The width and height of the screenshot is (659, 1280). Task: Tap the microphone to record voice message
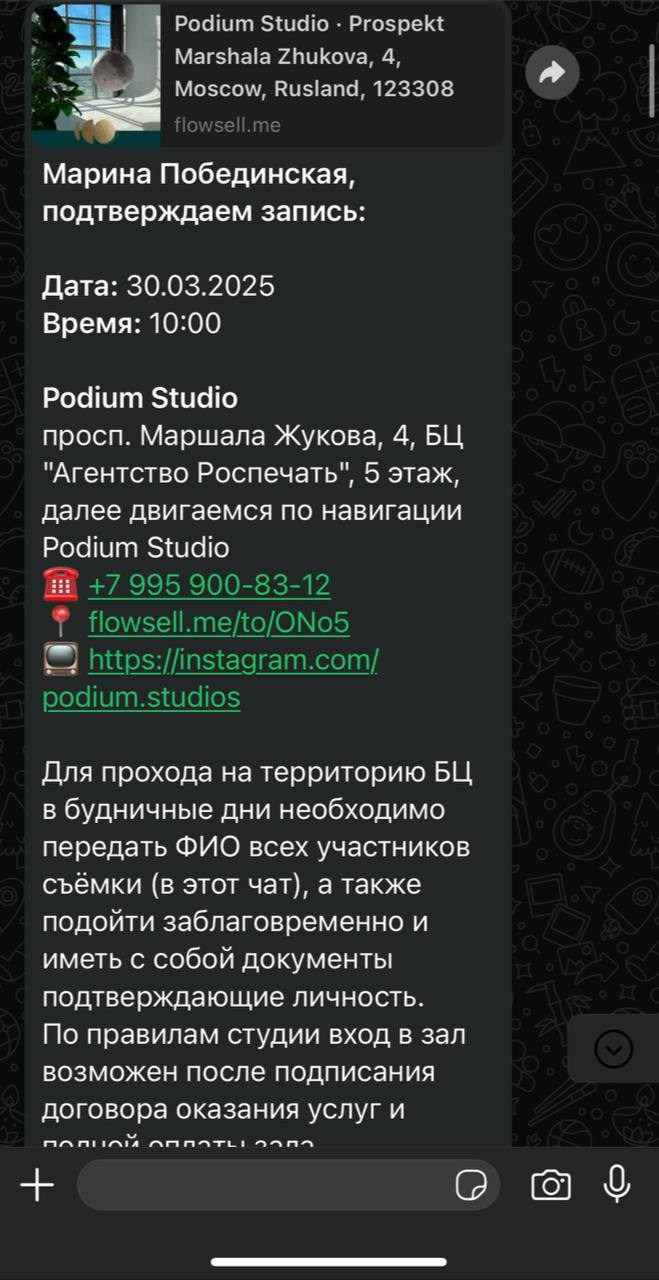point(617,1185)
